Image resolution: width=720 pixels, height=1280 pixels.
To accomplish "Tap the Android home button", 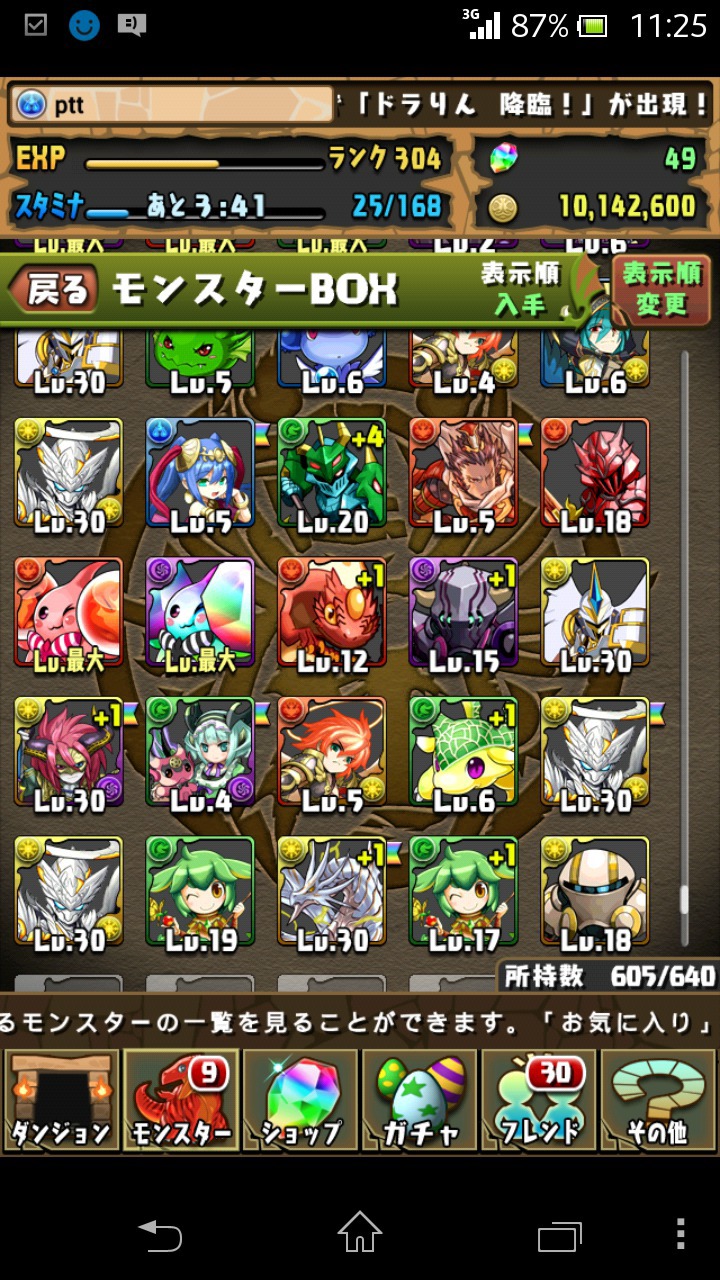I will 360,1232.
